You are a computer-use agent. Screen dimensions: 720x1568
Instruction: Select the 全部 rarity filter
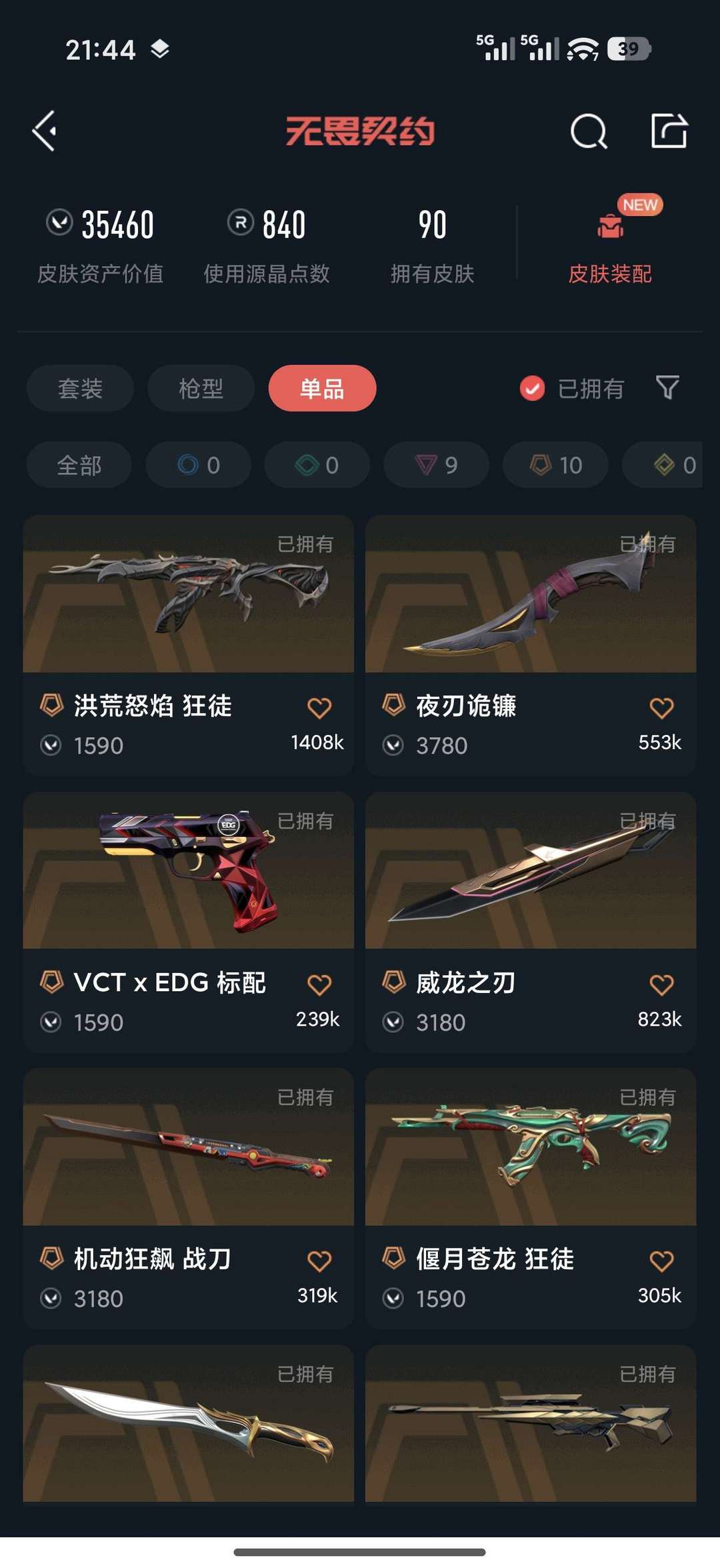79,465
